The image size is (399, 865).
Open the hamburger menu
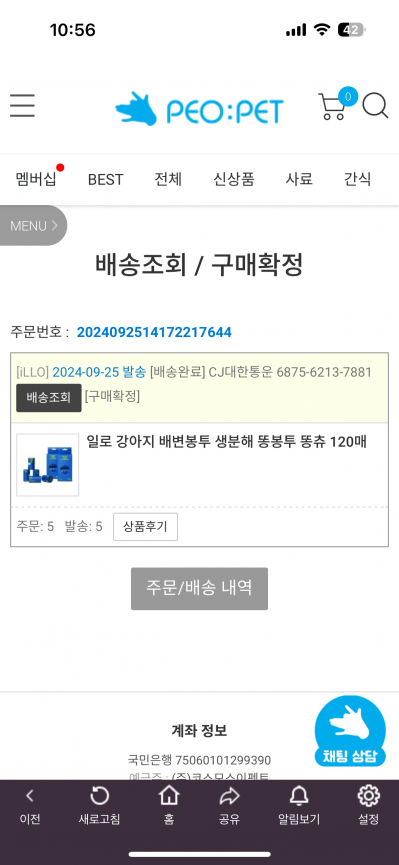pos(22,105)
